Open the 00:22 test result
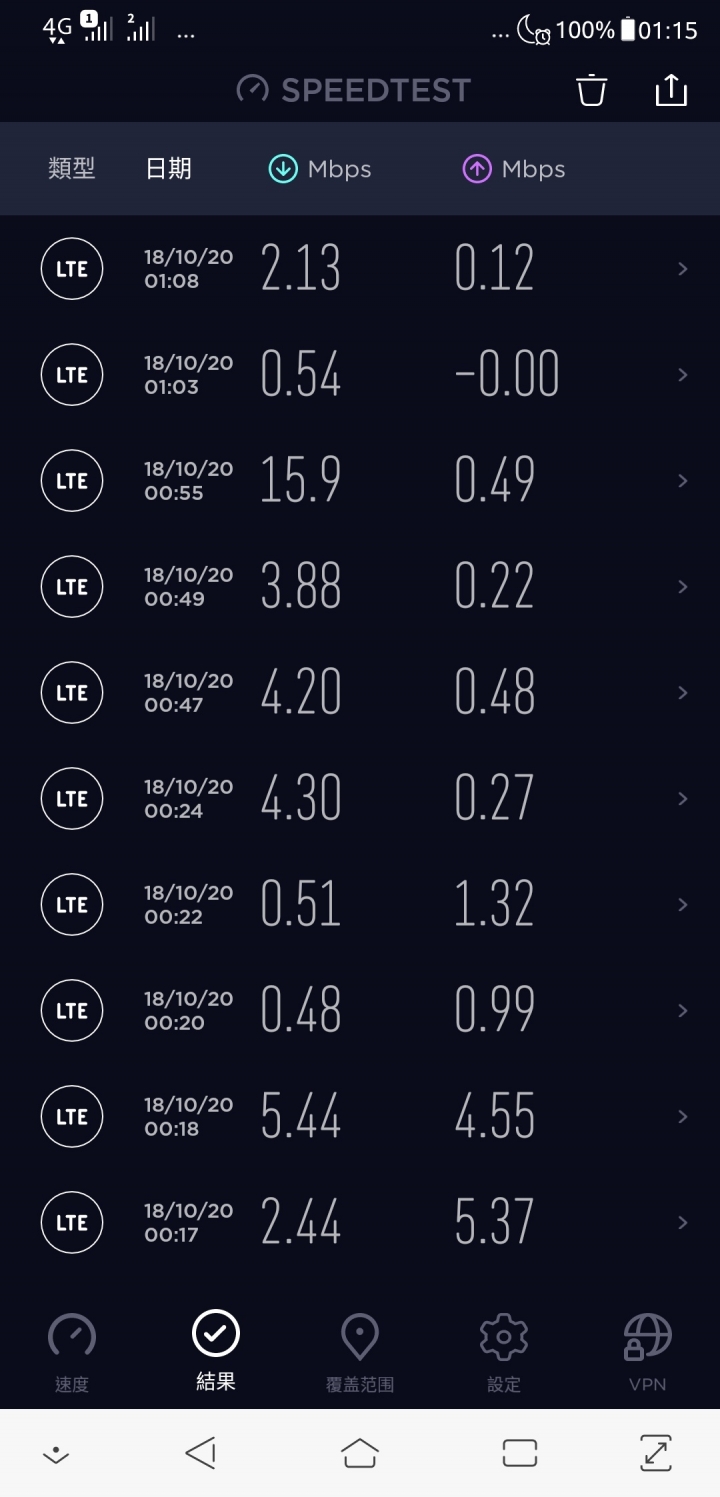720x1497 pixels. [x=360, y=904]
